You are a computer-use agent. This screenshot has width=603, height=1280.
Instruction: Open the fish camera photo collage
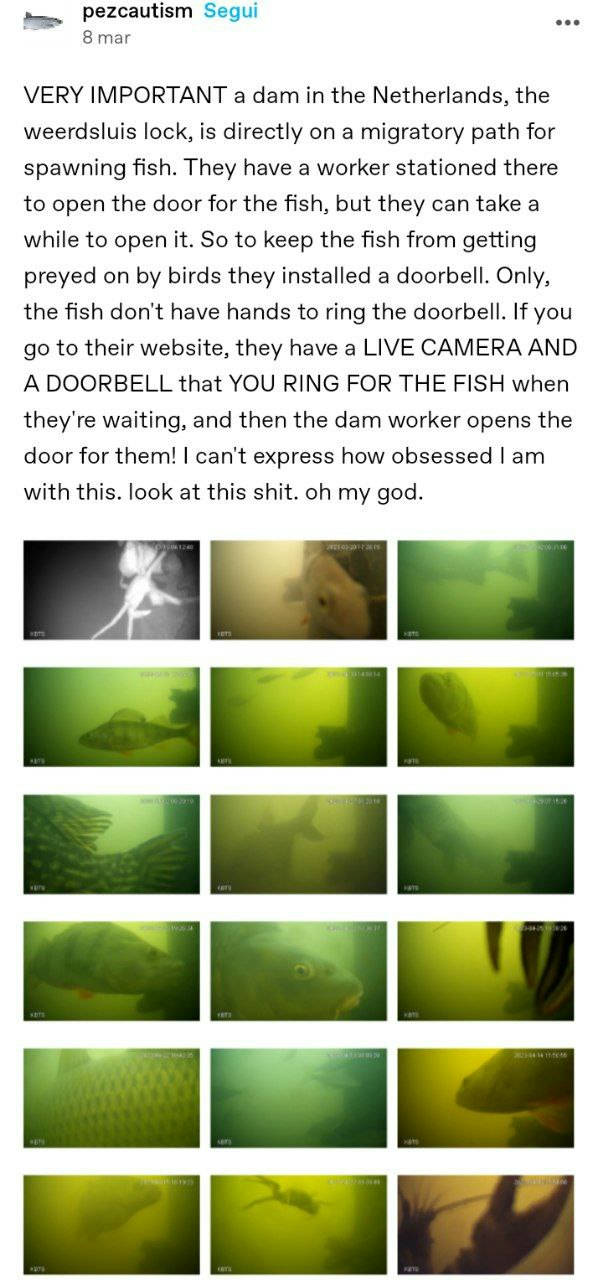[299, 907]
